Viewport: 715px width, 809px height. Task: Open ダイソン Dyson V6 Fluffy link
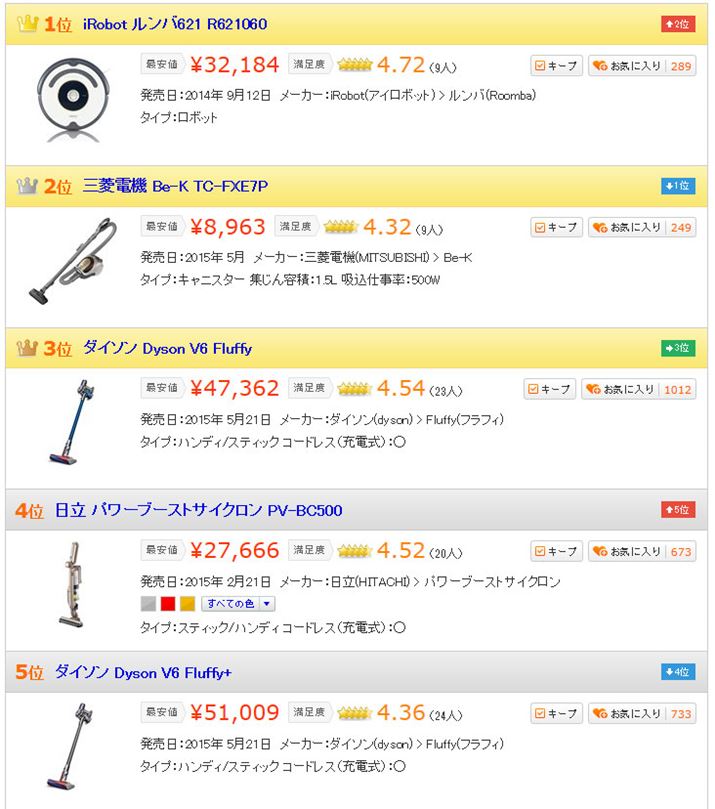[x=167, y=349]
